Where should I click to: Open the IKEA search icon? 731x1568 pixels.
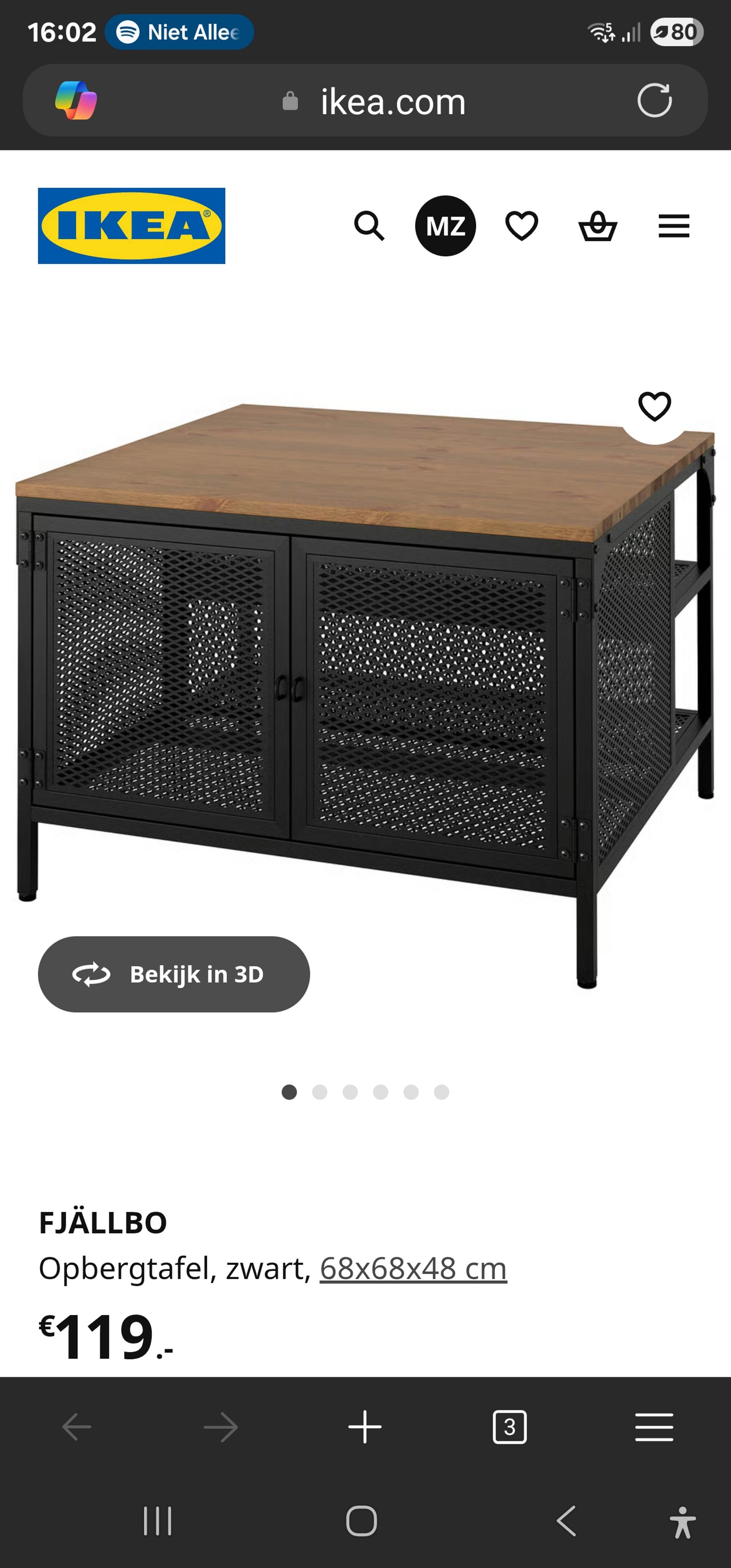click(369, 227)
